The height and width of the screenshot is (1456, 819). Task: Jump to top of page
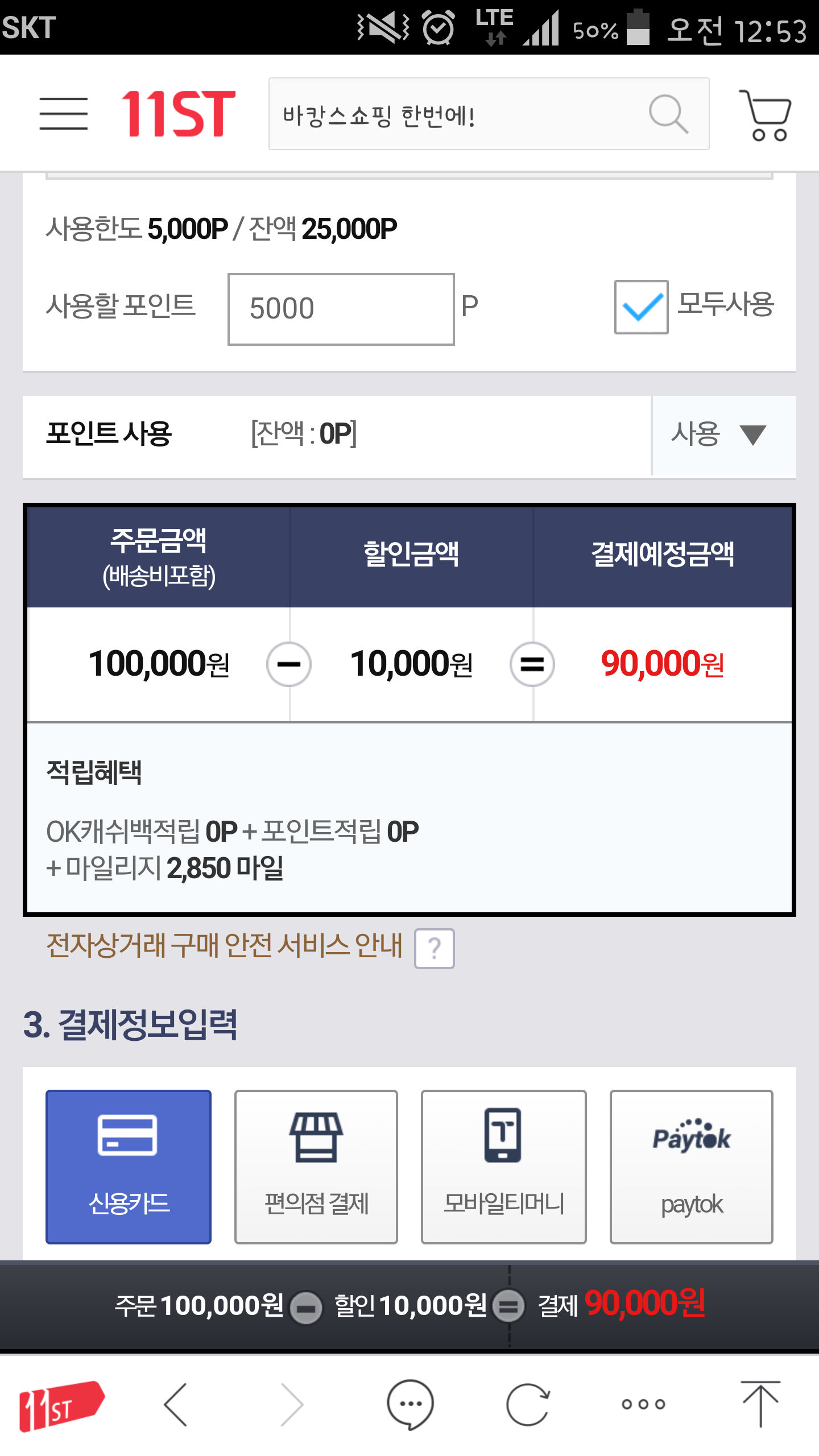tap(761, 1403)
